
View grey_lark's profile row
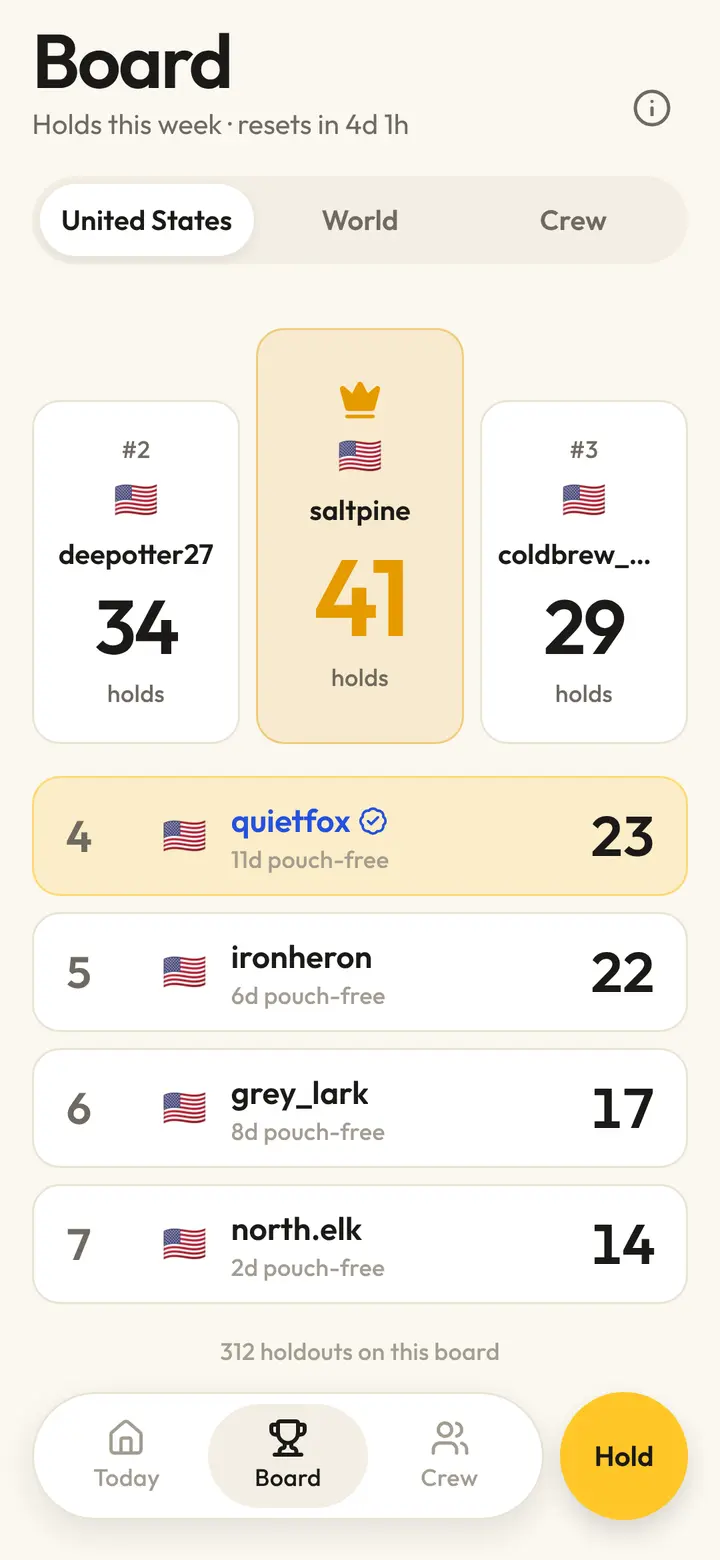pos(360,1108)
